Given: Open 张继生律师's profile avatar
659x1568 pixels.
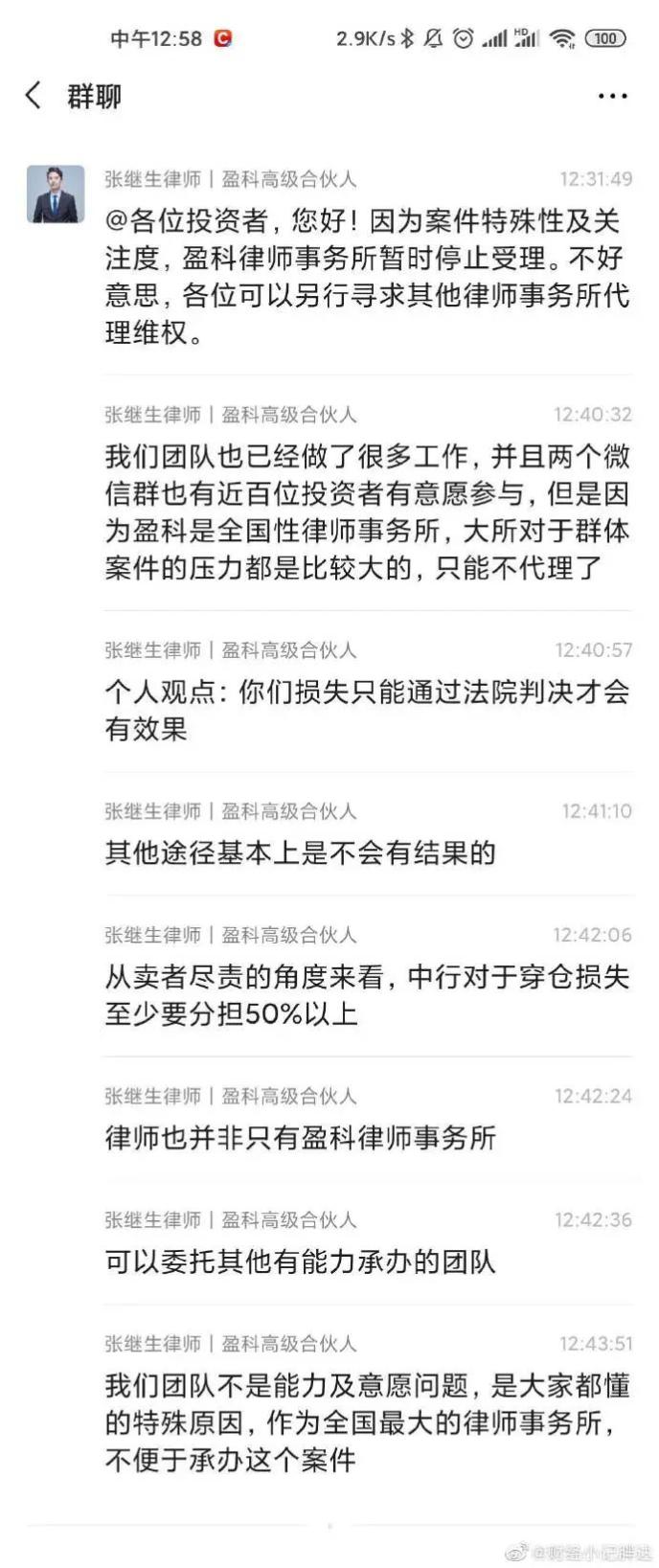Looking at the screenshot, I should (x=56, y=194).
